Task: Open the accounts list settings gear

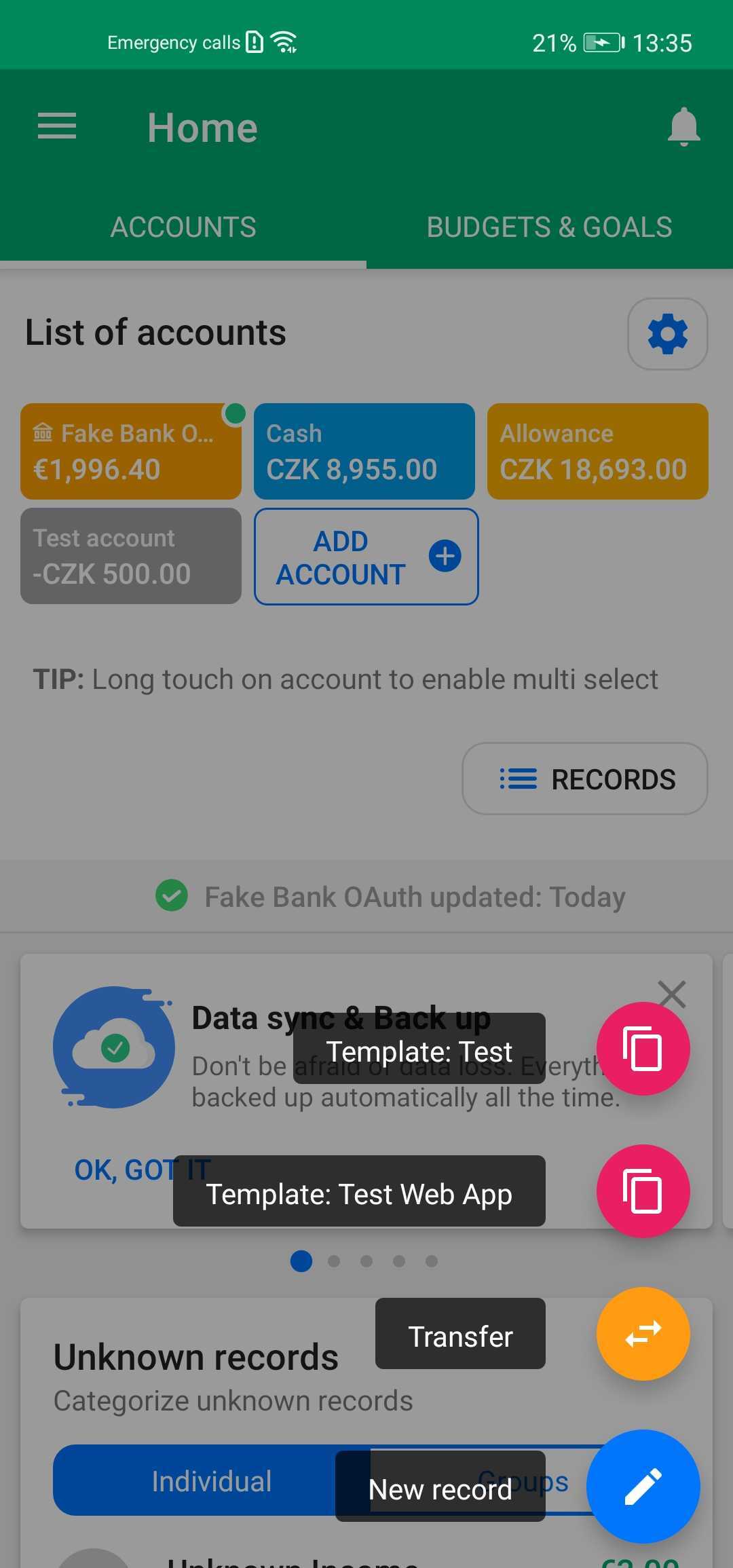Action: pos(668,334)
